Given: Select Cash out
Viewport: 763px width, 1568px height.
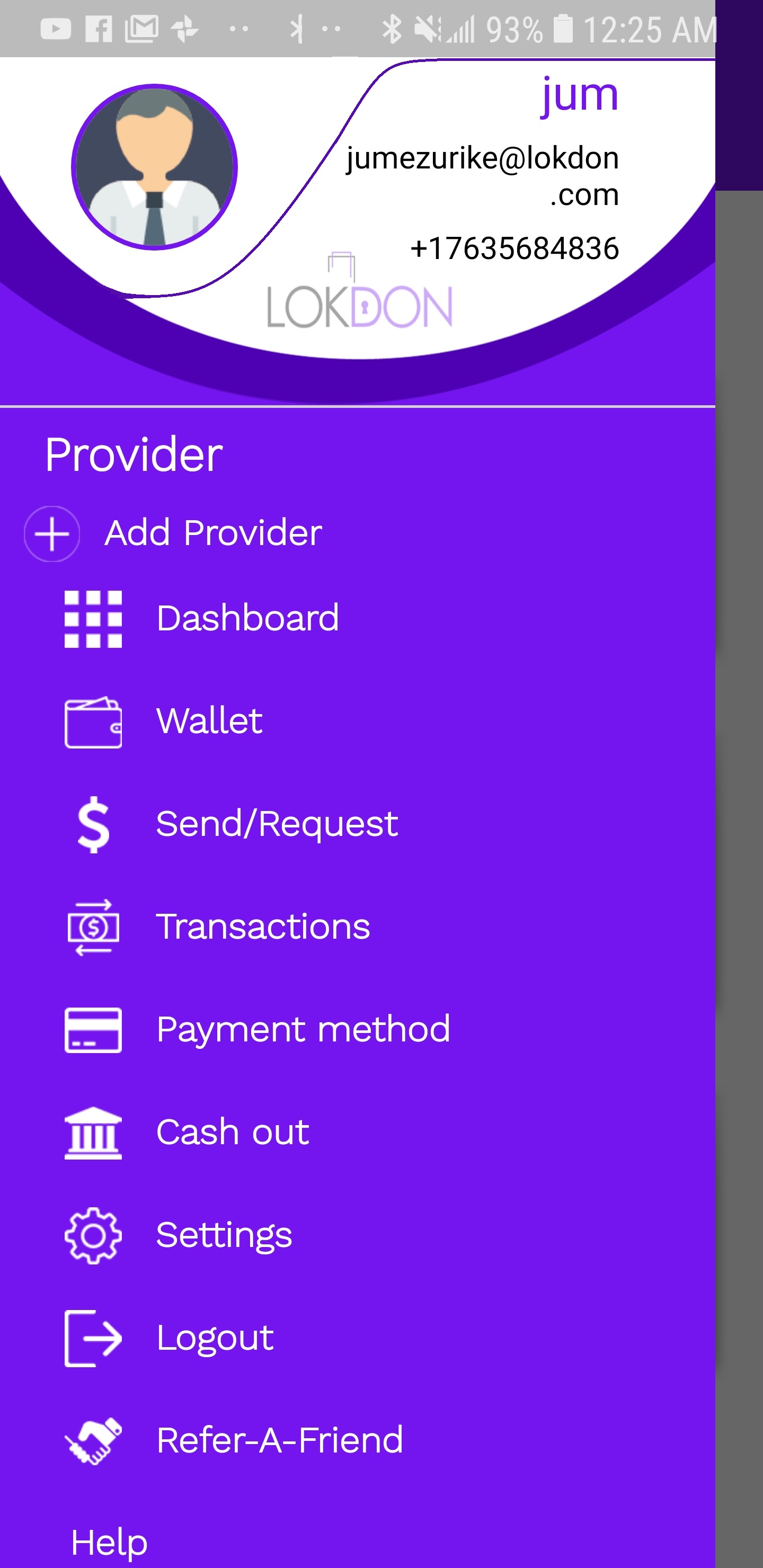Looking at the screenshot, I should 232,1132.
